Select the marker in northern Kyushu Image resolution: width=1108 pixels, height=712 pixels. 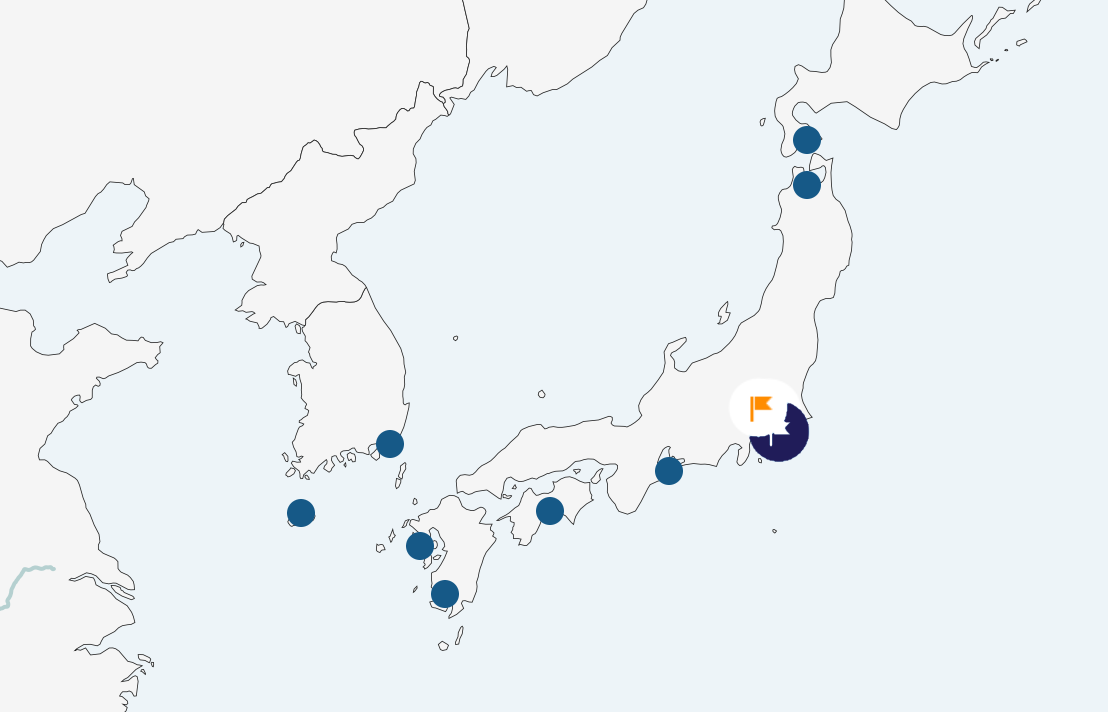tap(420, 545)
